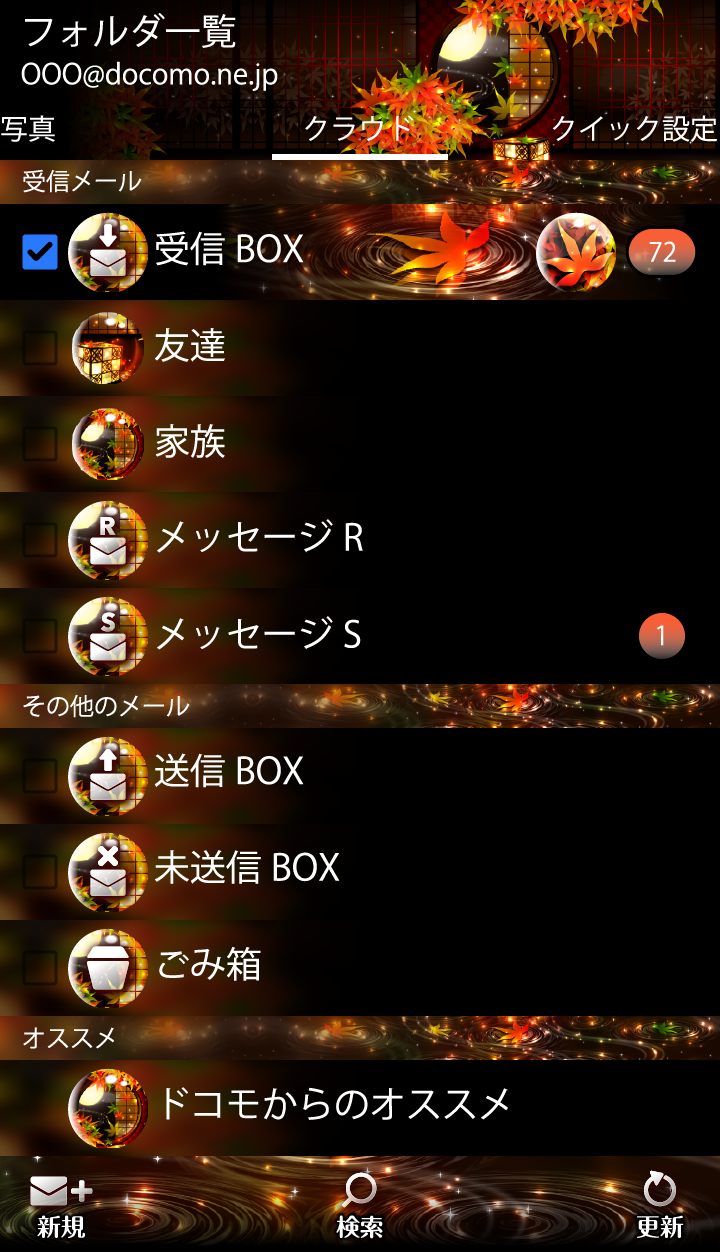This screenshot has width=720, height=1252.
Task: Select the クラウド tab
Action: point(358,129)
